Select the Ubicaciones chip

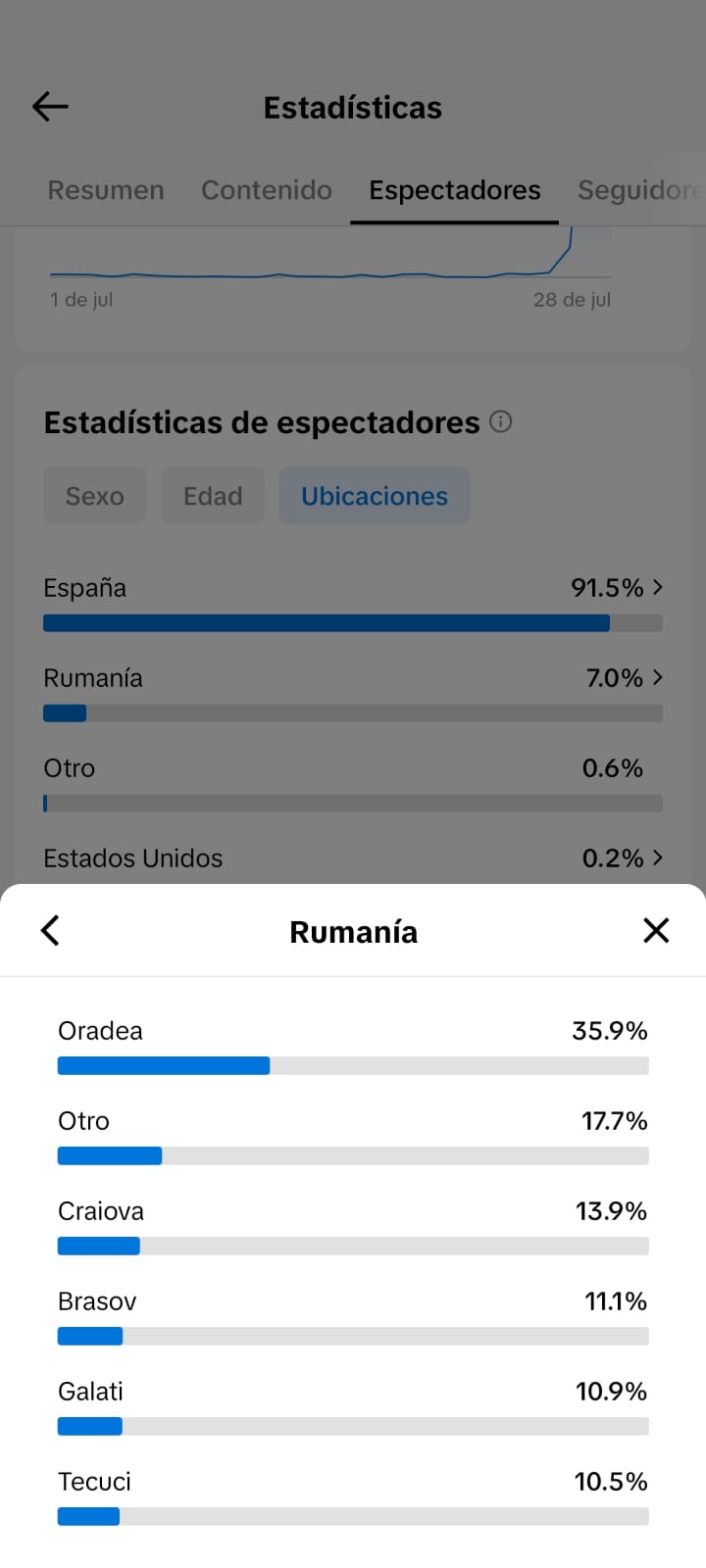pyautogui.click(x=375, y=496)
